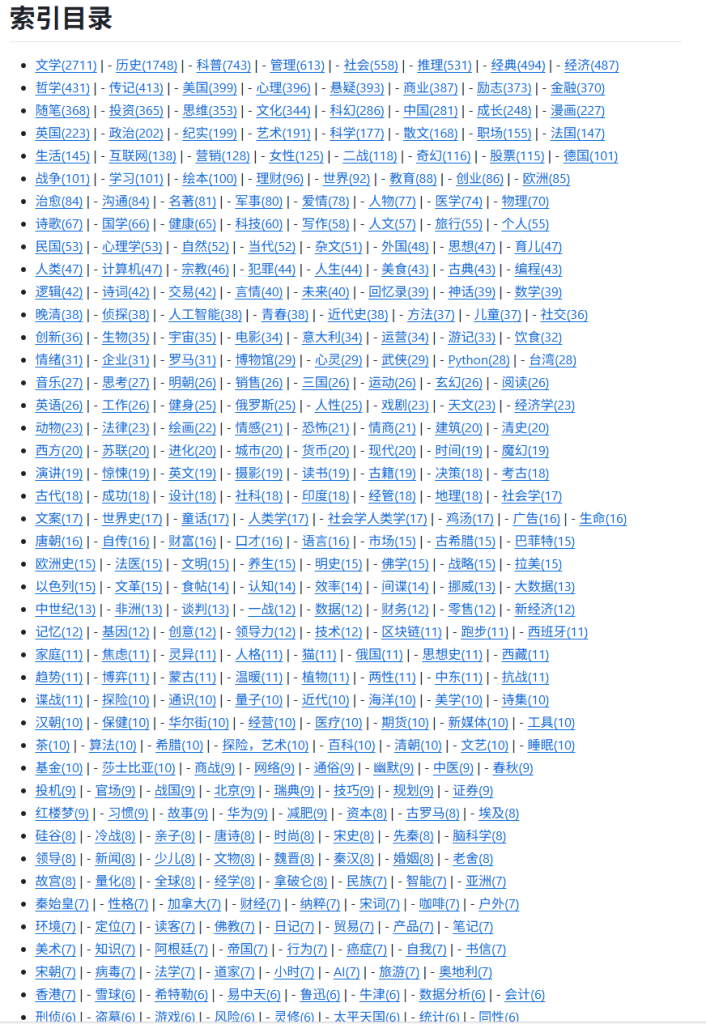Tap the 华尔街(10) link
Viewport: 706px width, 1024px height.
(x=200, y=723)
